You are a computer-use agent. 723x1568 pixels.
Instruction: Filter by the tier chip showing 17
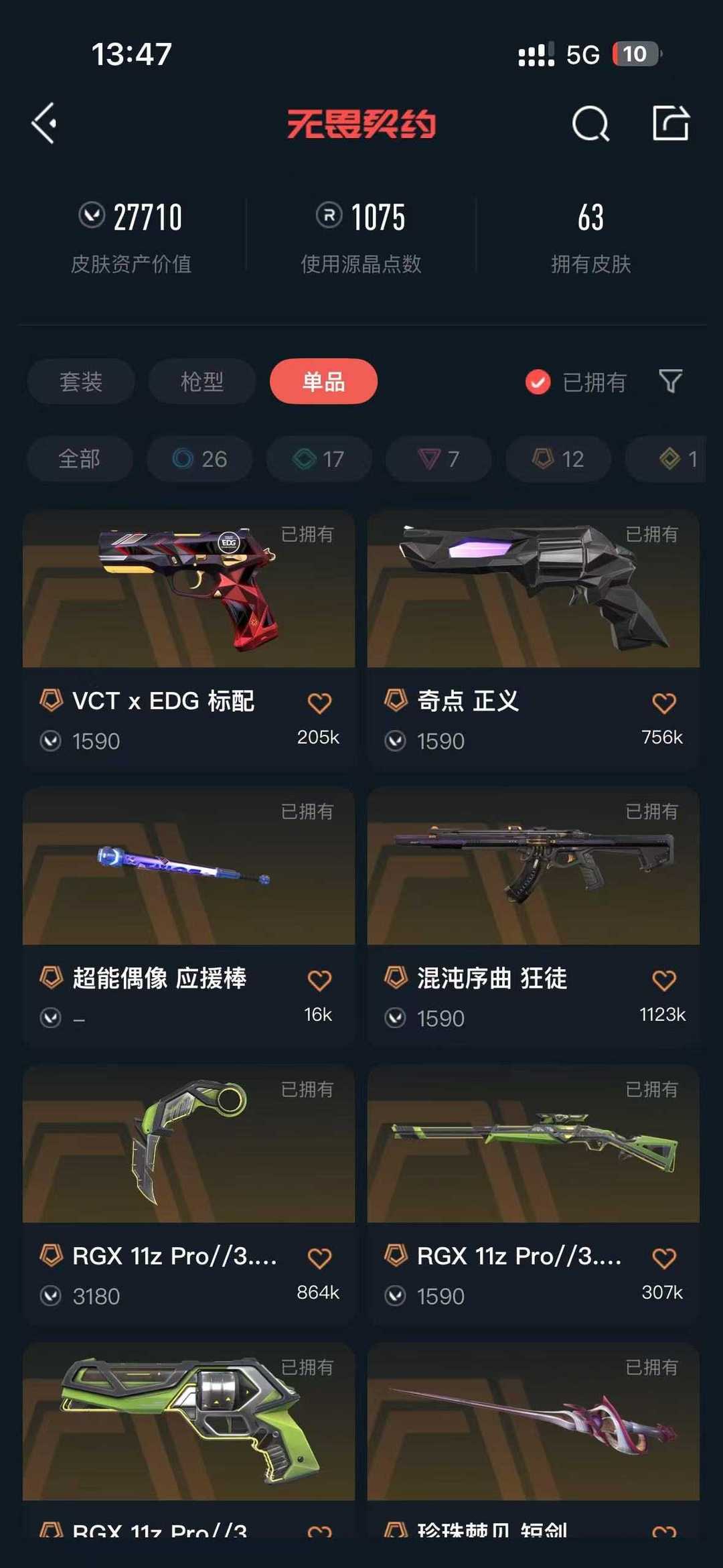click(319, 459)
